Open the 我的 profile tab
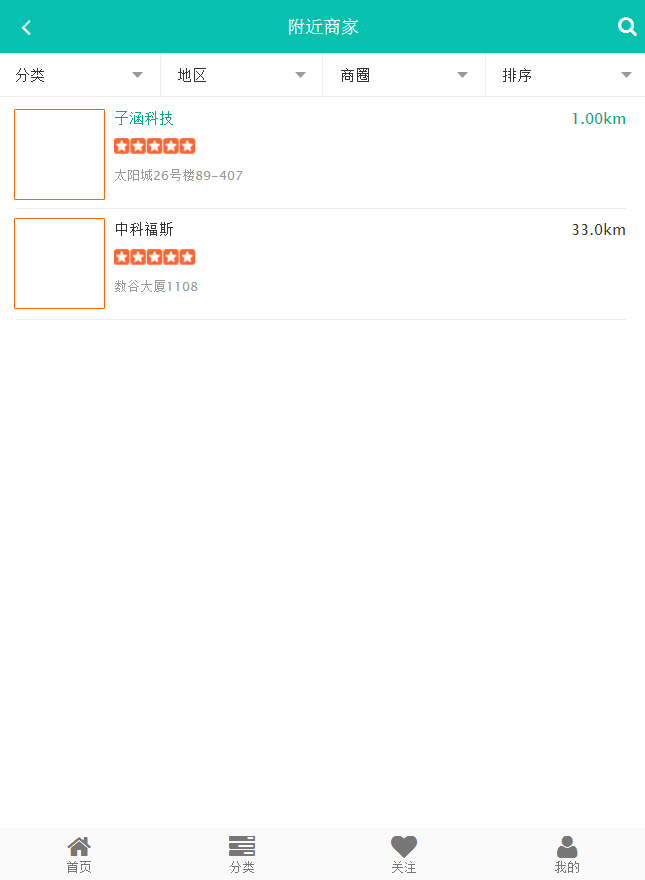 pyautogui.click(x=567, y=855)
